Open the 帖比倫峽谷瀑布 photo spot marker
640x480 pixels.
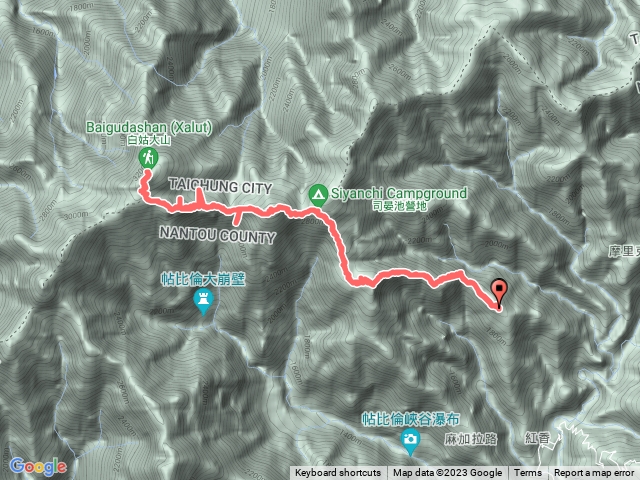pyautogui.click(x=411, y=440)
